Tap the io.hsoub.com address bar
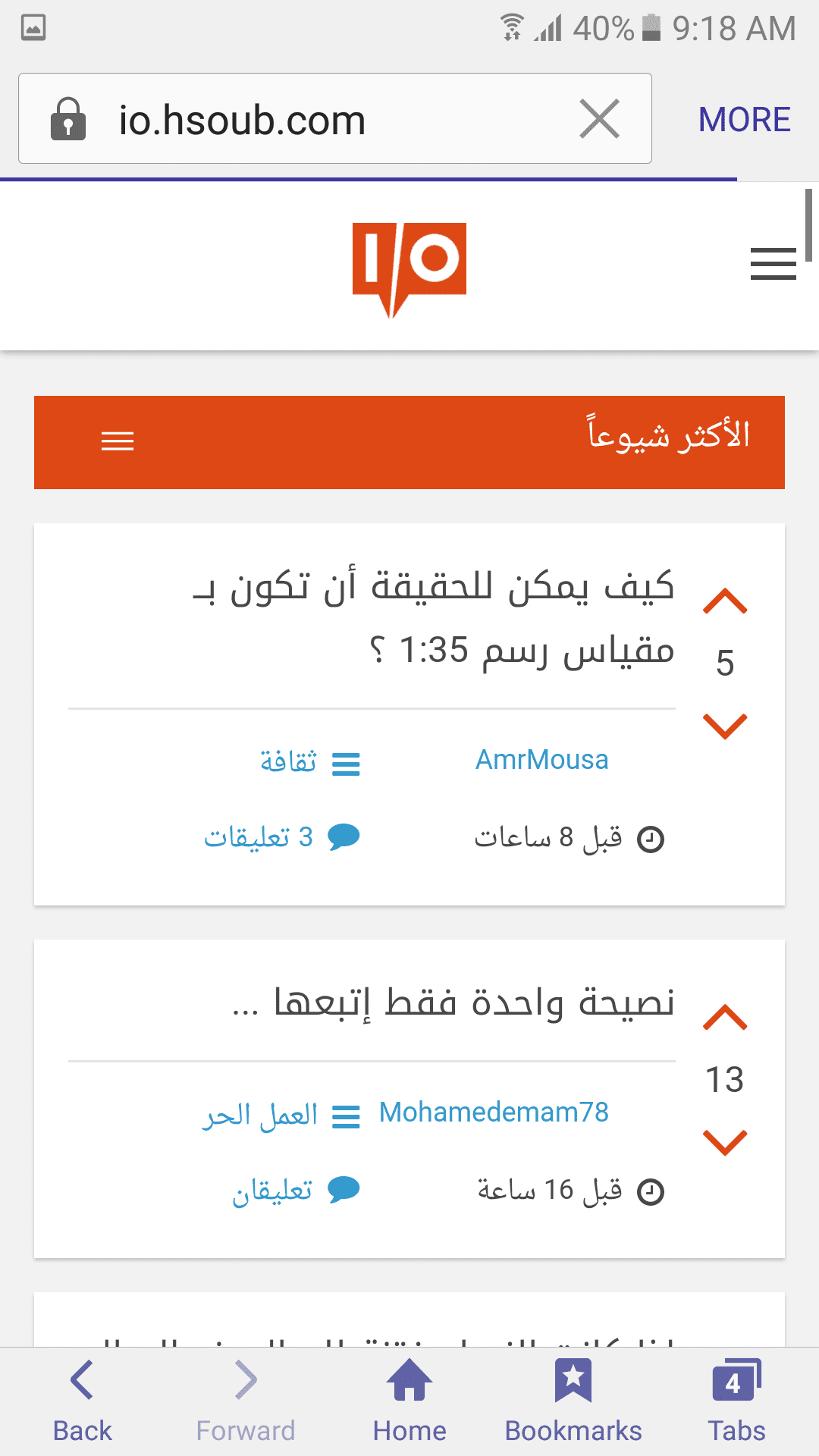 303,120
